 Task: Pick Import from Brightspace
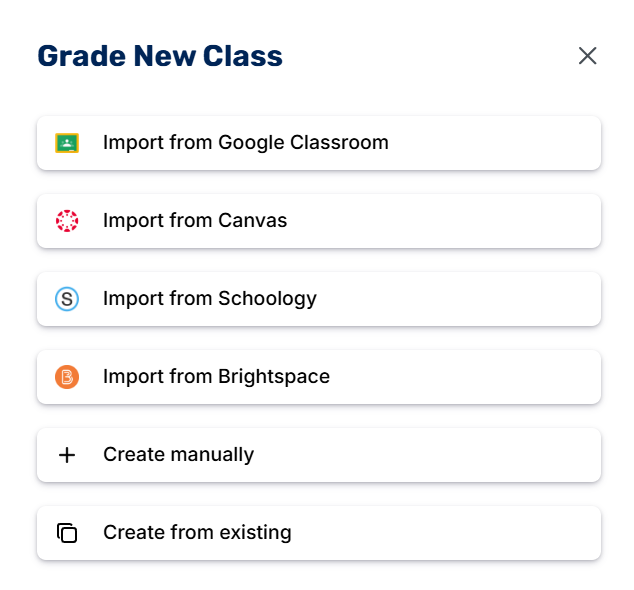(x=318, y=377)
